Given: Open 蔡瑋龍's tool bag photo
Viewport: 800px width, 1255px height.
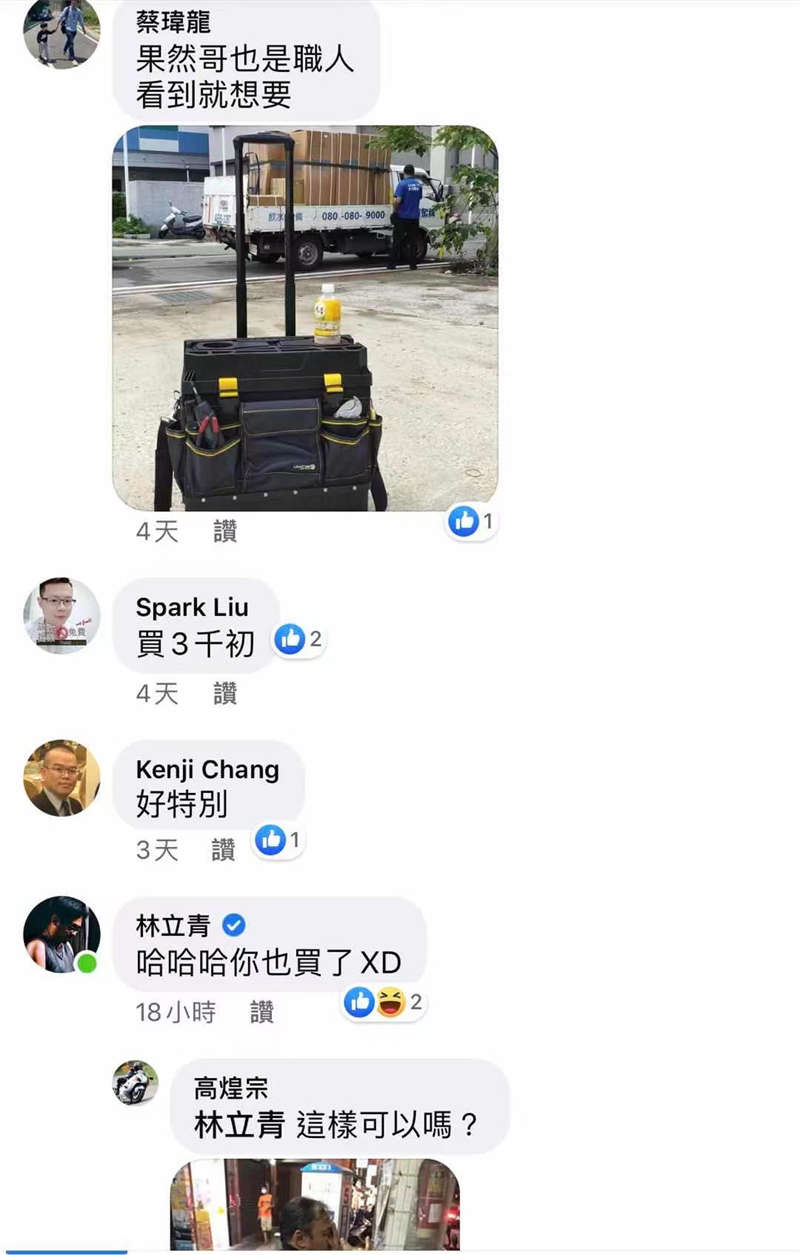Looking at the screenshot, I should (305, 318).
